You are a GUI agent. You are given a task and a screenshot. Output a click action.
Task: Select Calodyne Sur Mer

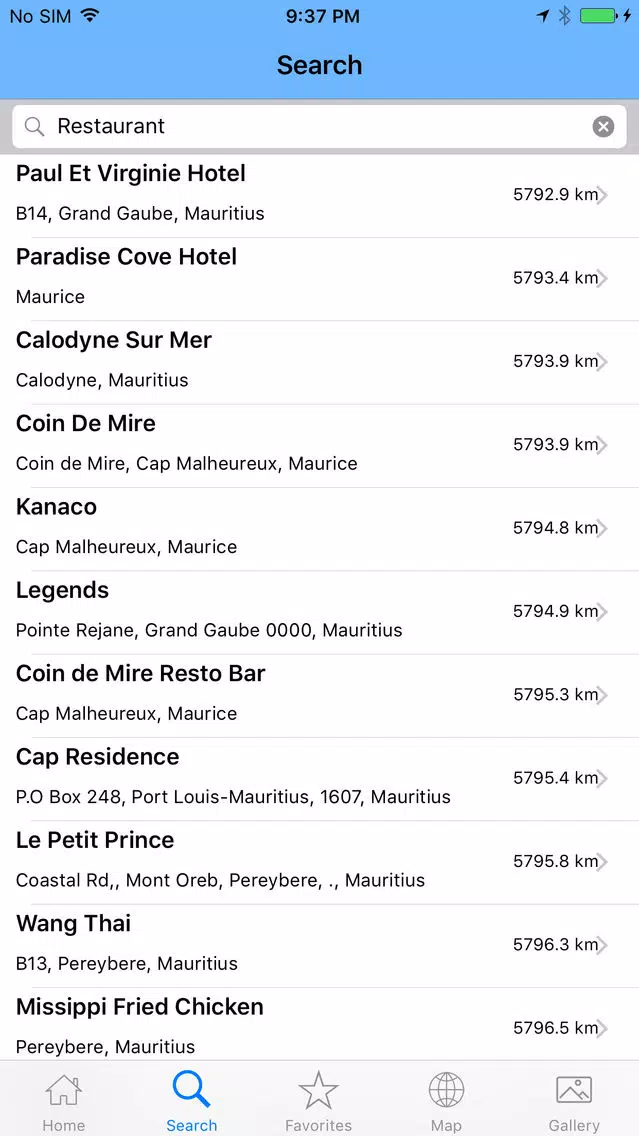[x=320, y=362]
